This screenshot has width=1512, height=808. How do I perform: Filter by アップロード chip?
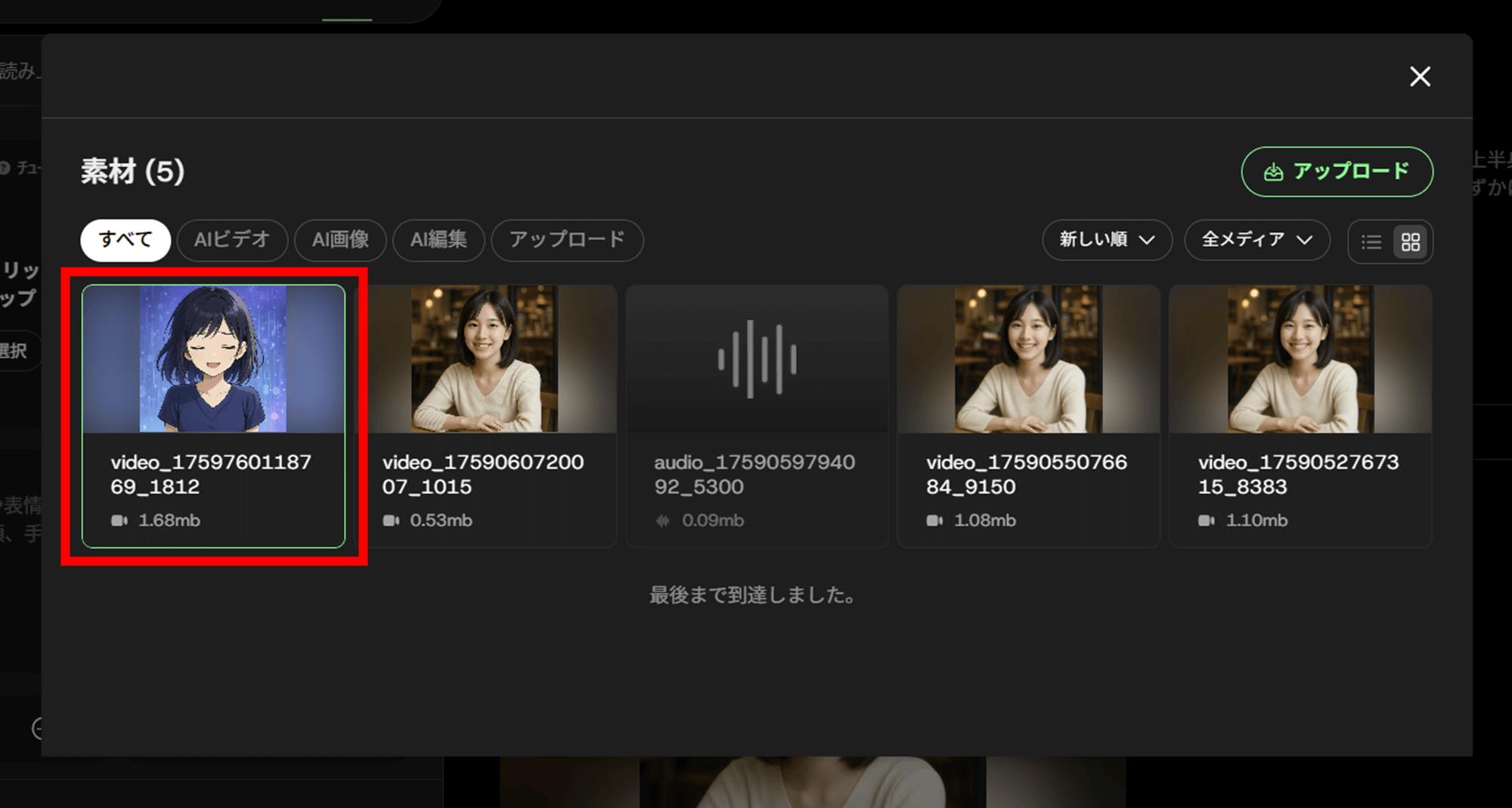click(567, 240)
